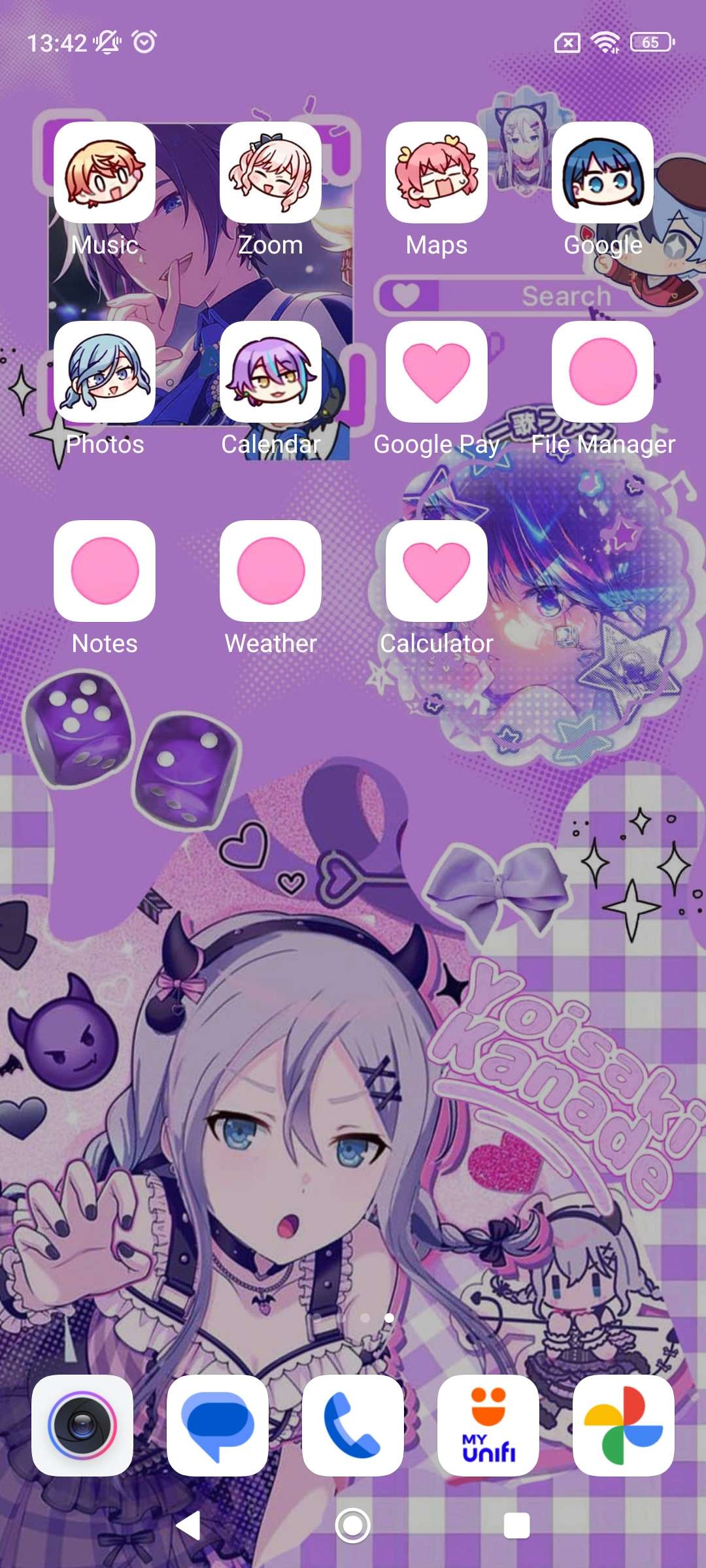The width and height of the screenshot is (706, 1568).
Task: Open the Messages app in the dock
Action: [218, 1426]
